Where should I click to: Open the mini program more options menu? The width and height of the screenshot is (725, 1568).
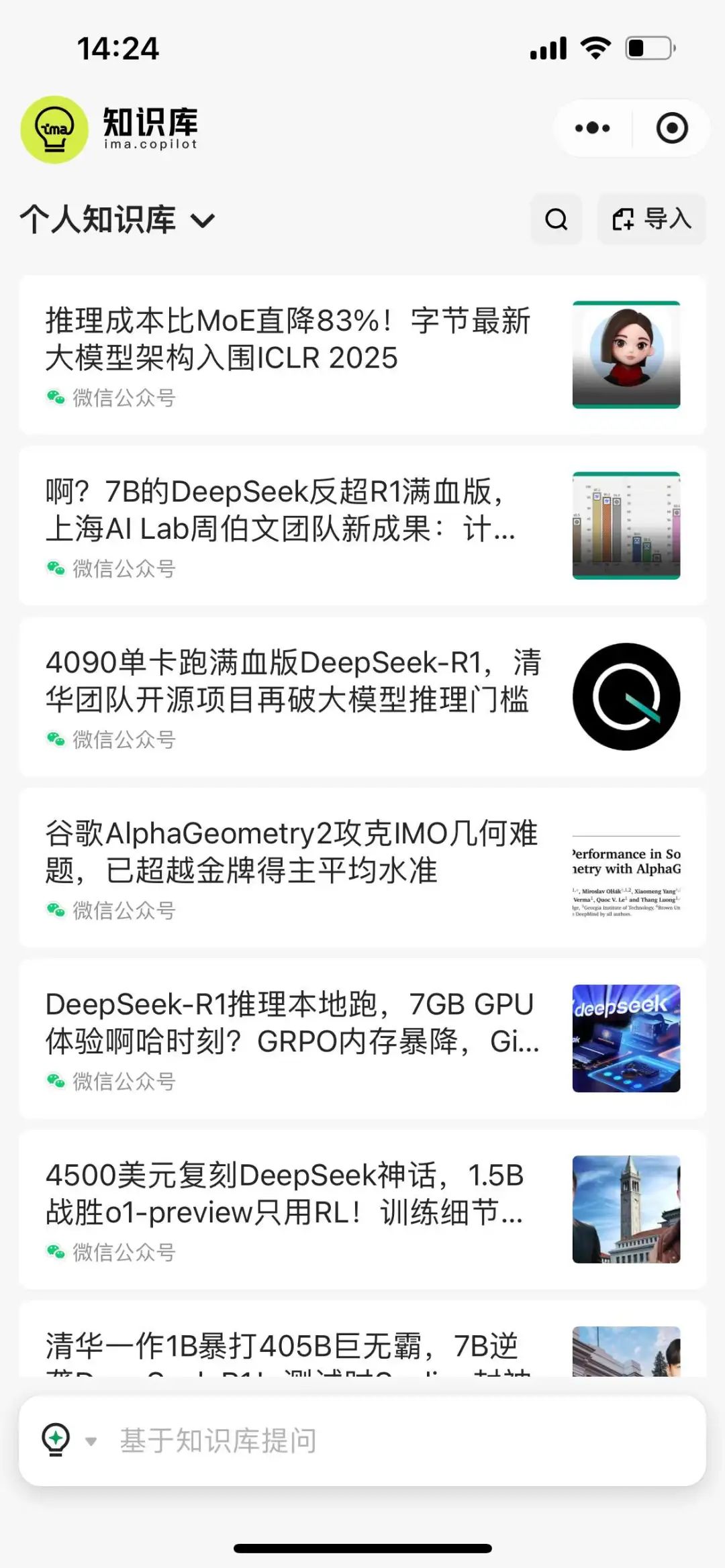pos(592,128)
